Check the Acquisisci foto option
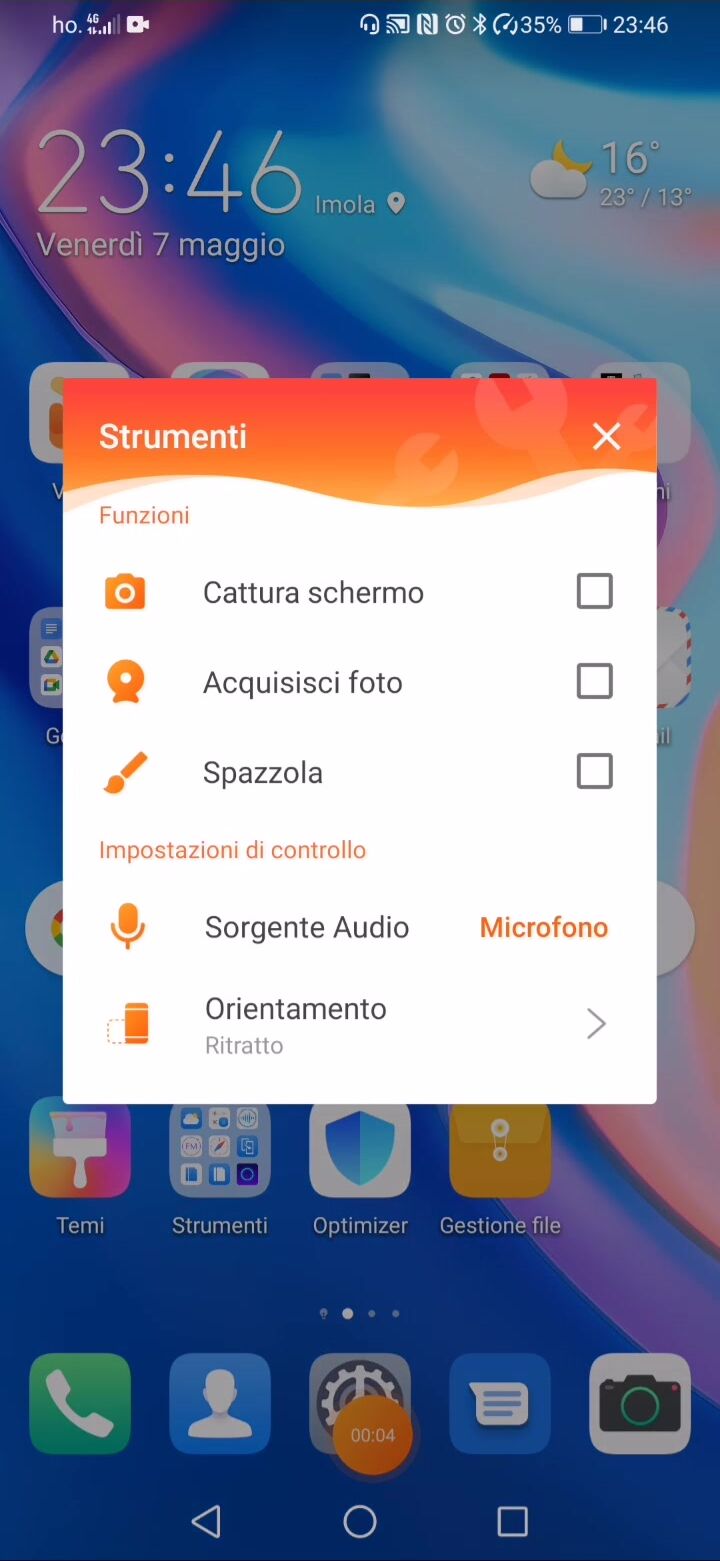Image resolution: width=720 pixels, height=1561 pixels. pyautogui.click(x=595, y=681)
